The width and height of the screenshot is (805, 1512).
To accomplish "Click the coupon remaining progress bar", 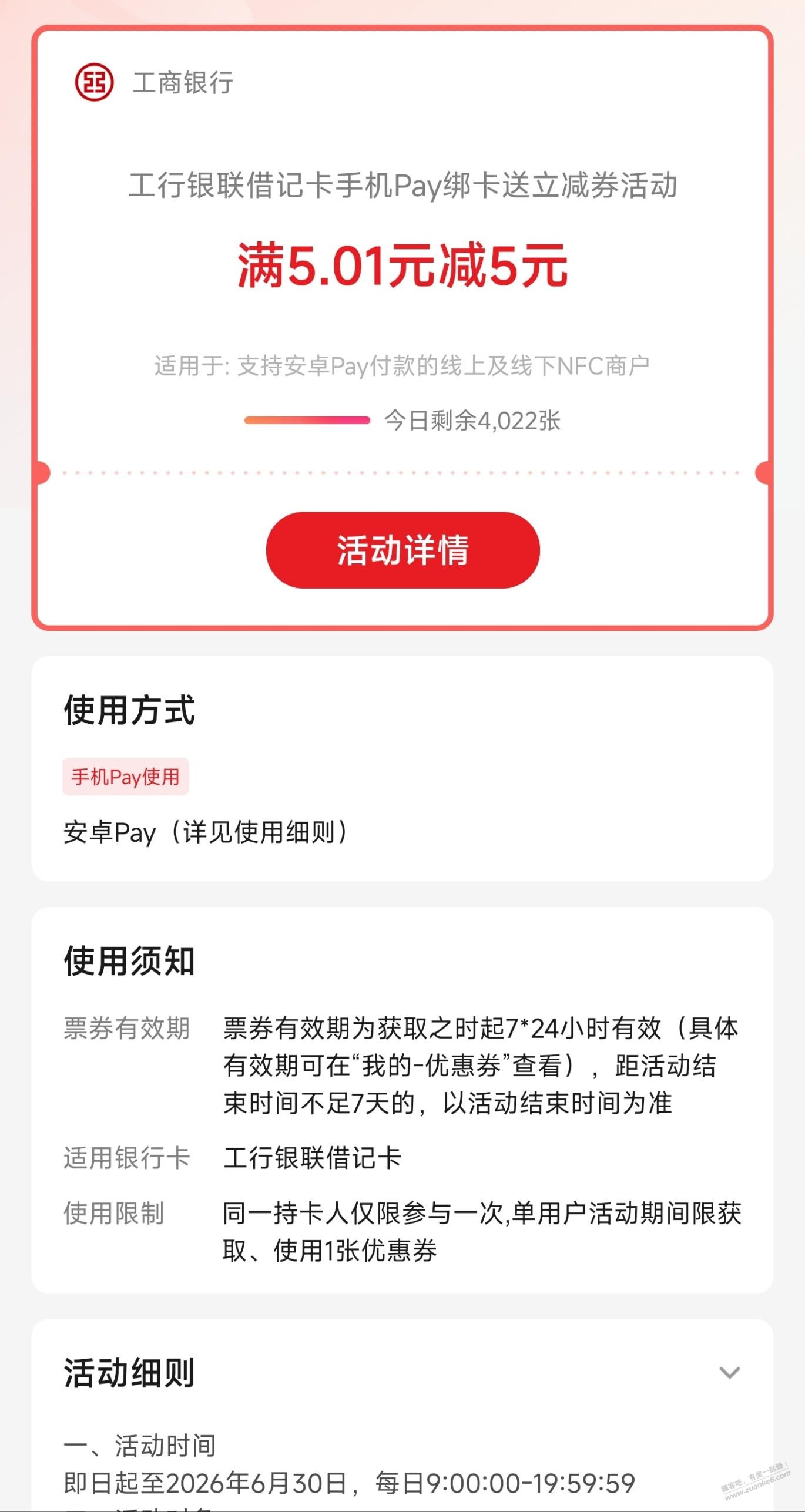I will click(307, 421).
